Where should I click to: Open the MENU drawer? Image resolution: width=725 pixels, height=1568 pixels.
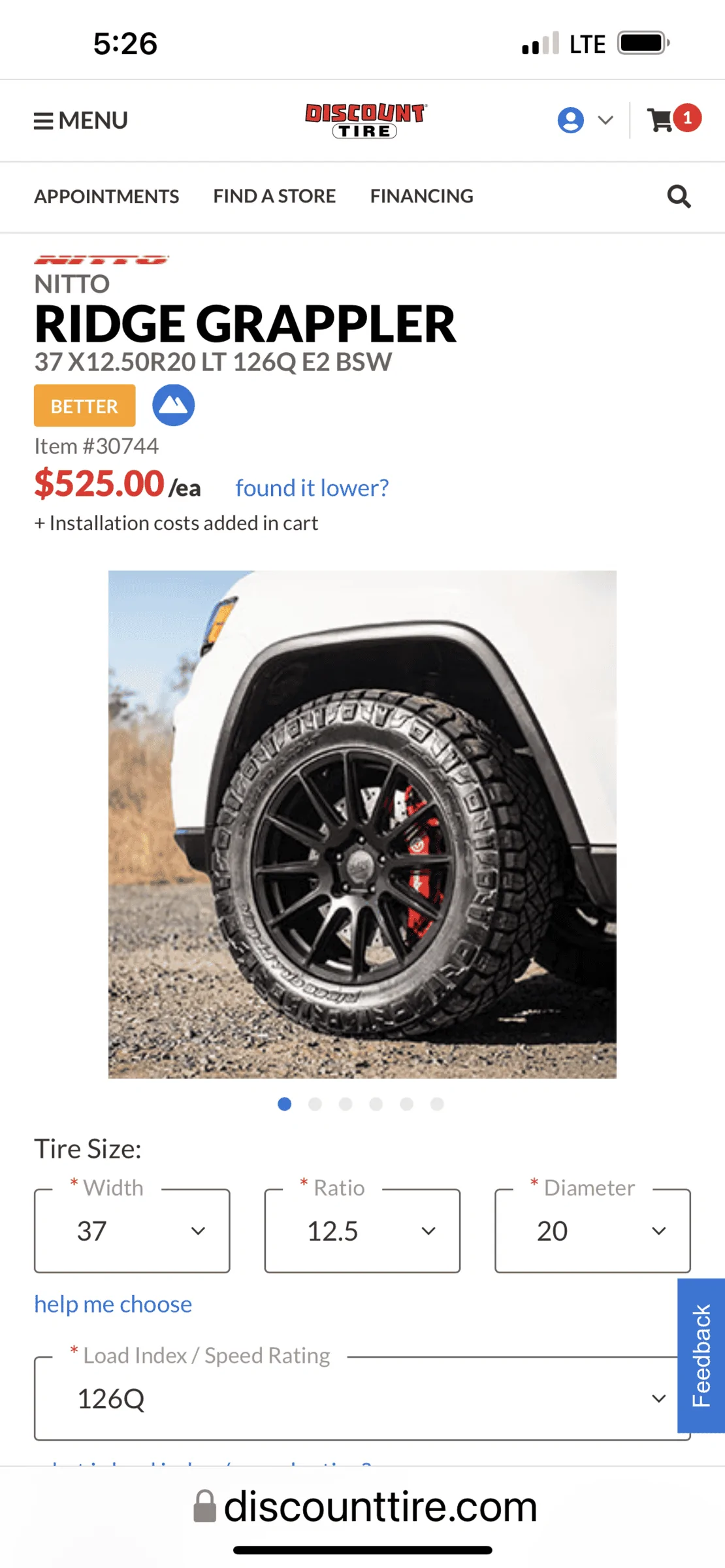[x=80, y=121]
